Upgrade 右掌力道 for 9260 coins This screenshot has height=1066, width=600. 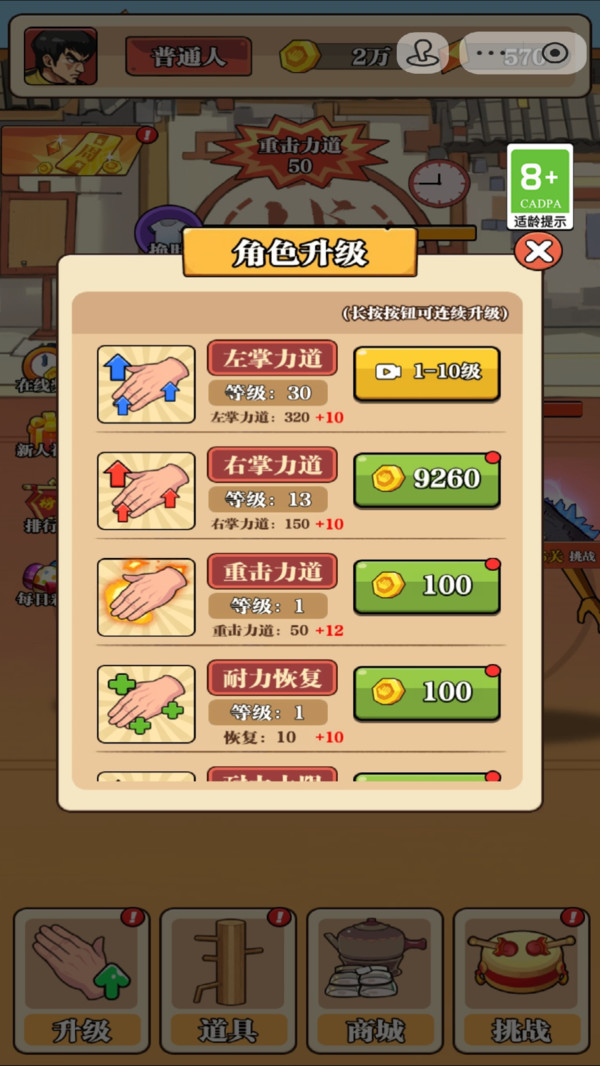(x=427, y=479)
